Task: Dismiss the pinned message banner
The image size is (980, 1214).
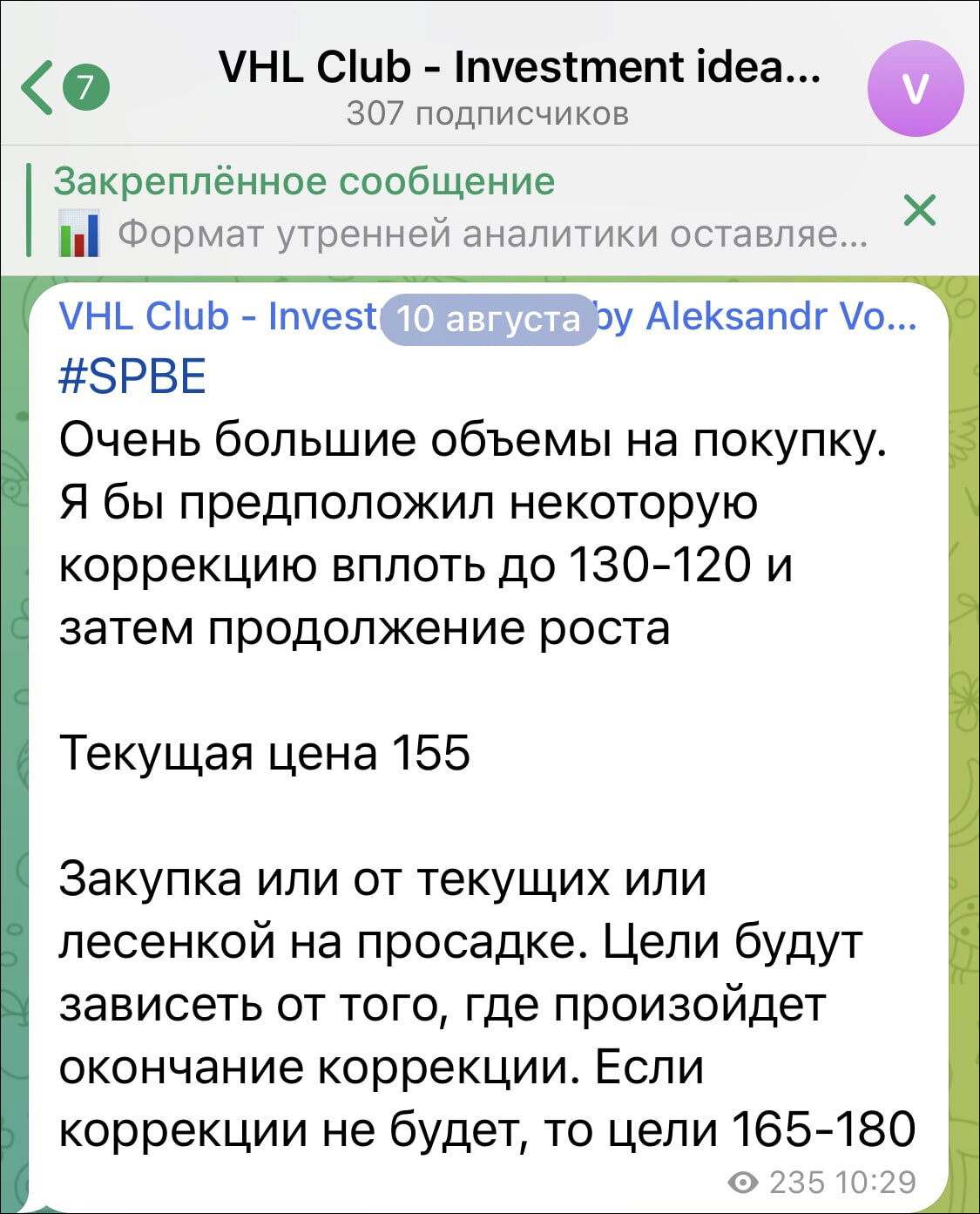Action: pyautogui.click(x=919, y=210)
